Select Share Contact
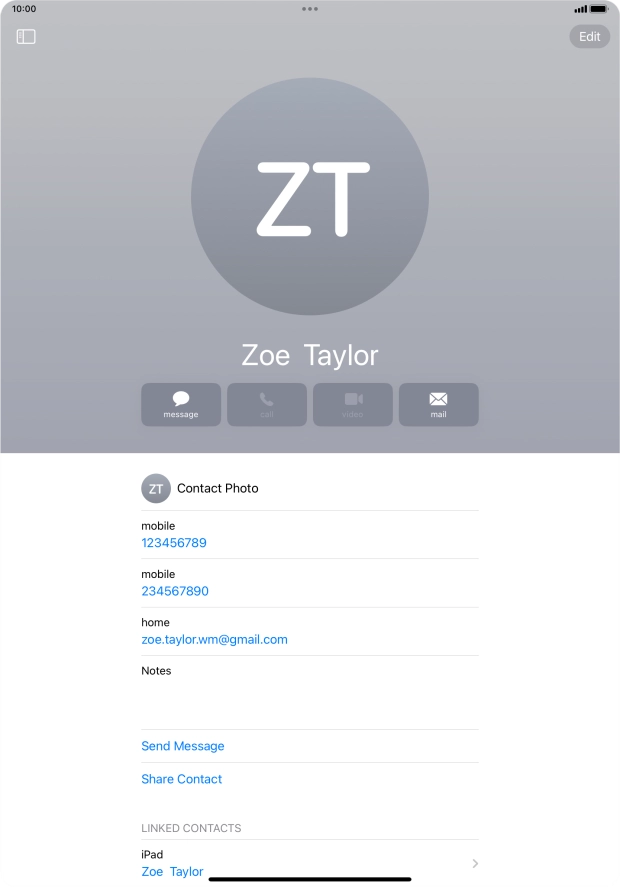This screenshot has height=887, width=620. (182, 779)
